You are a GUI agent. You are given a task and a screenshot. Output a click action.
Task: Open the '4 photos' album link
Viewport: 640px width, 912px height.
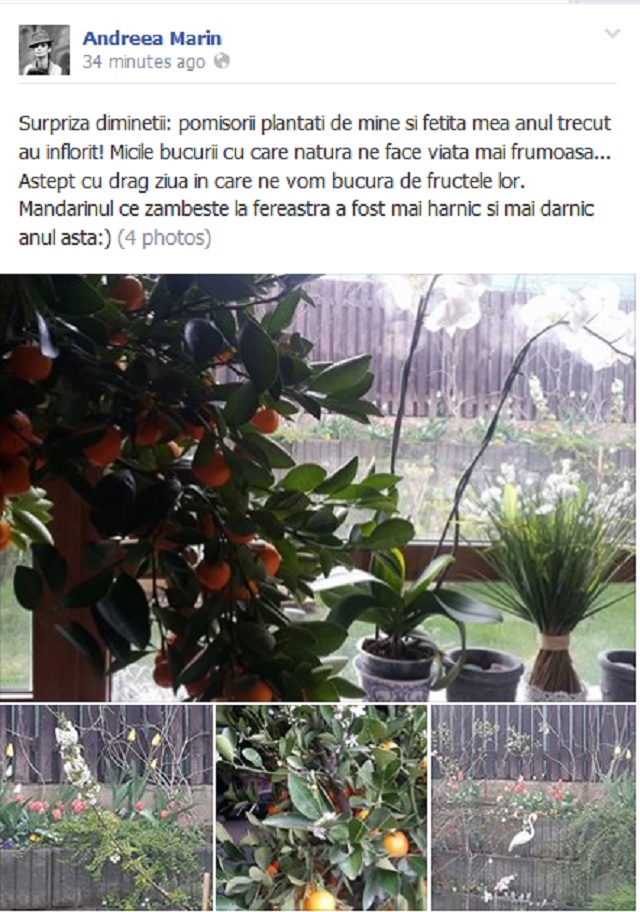[165, 238]
